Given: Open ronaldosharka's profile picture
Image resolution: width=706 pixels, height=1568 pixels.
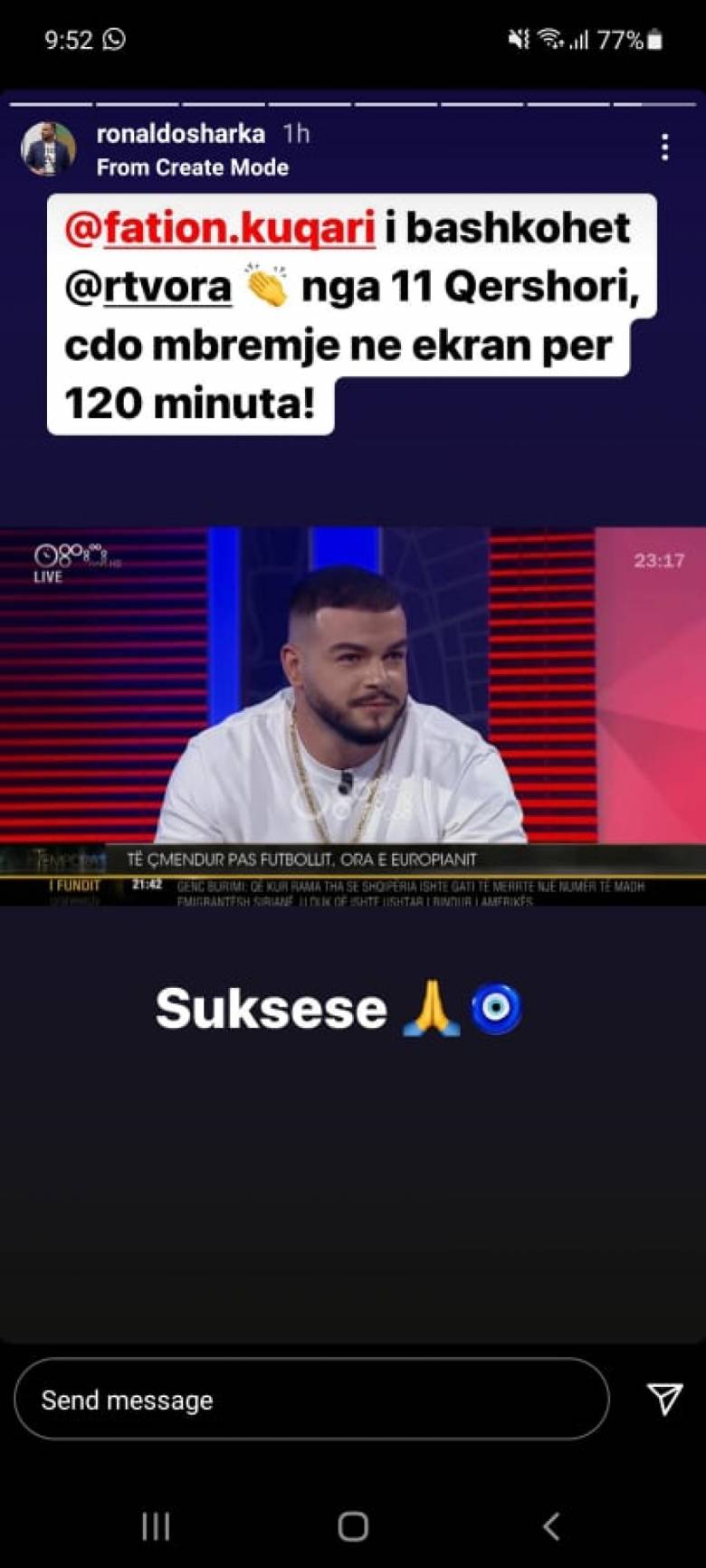Looking at the screenshot, I should (x=48, y=148).
